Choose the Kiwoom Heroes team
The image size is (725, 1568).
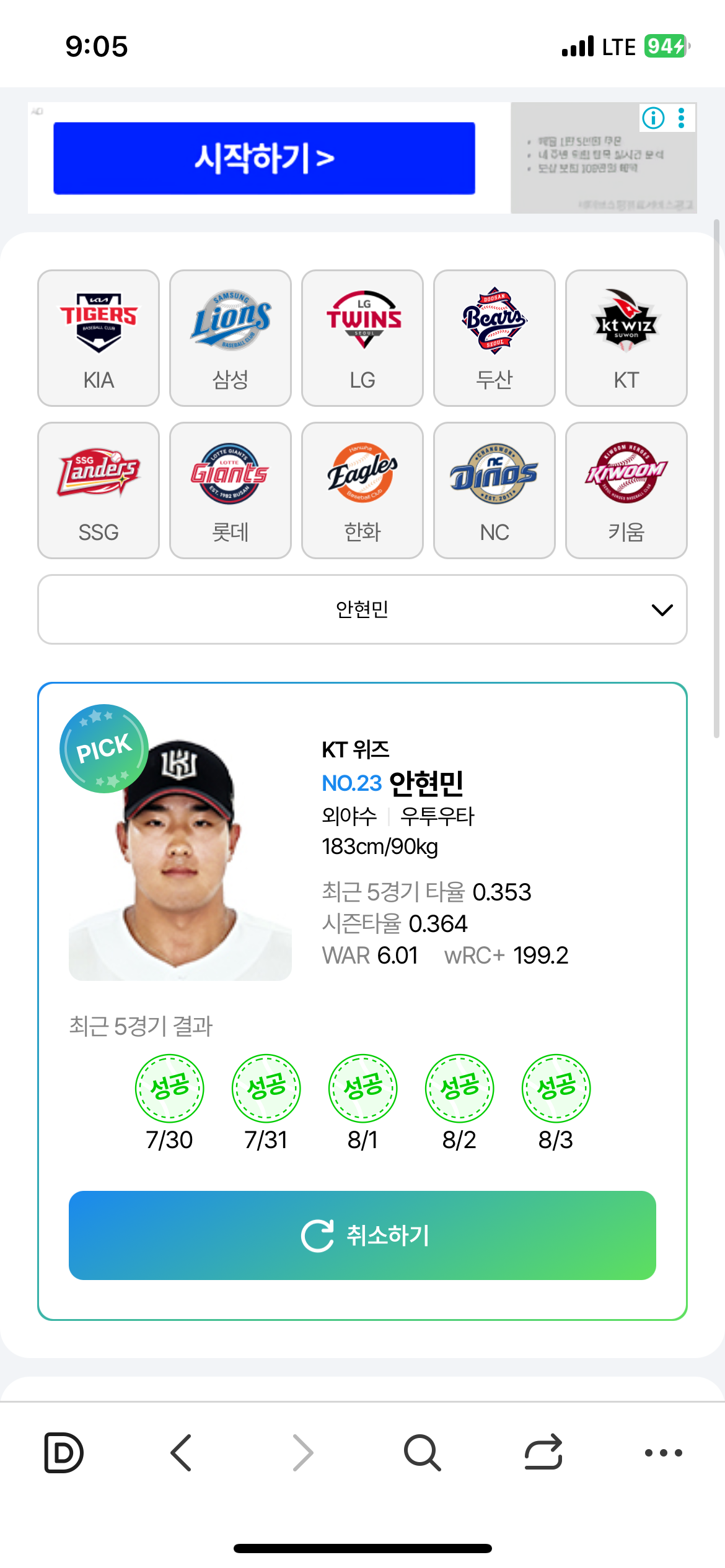point(626,490)
